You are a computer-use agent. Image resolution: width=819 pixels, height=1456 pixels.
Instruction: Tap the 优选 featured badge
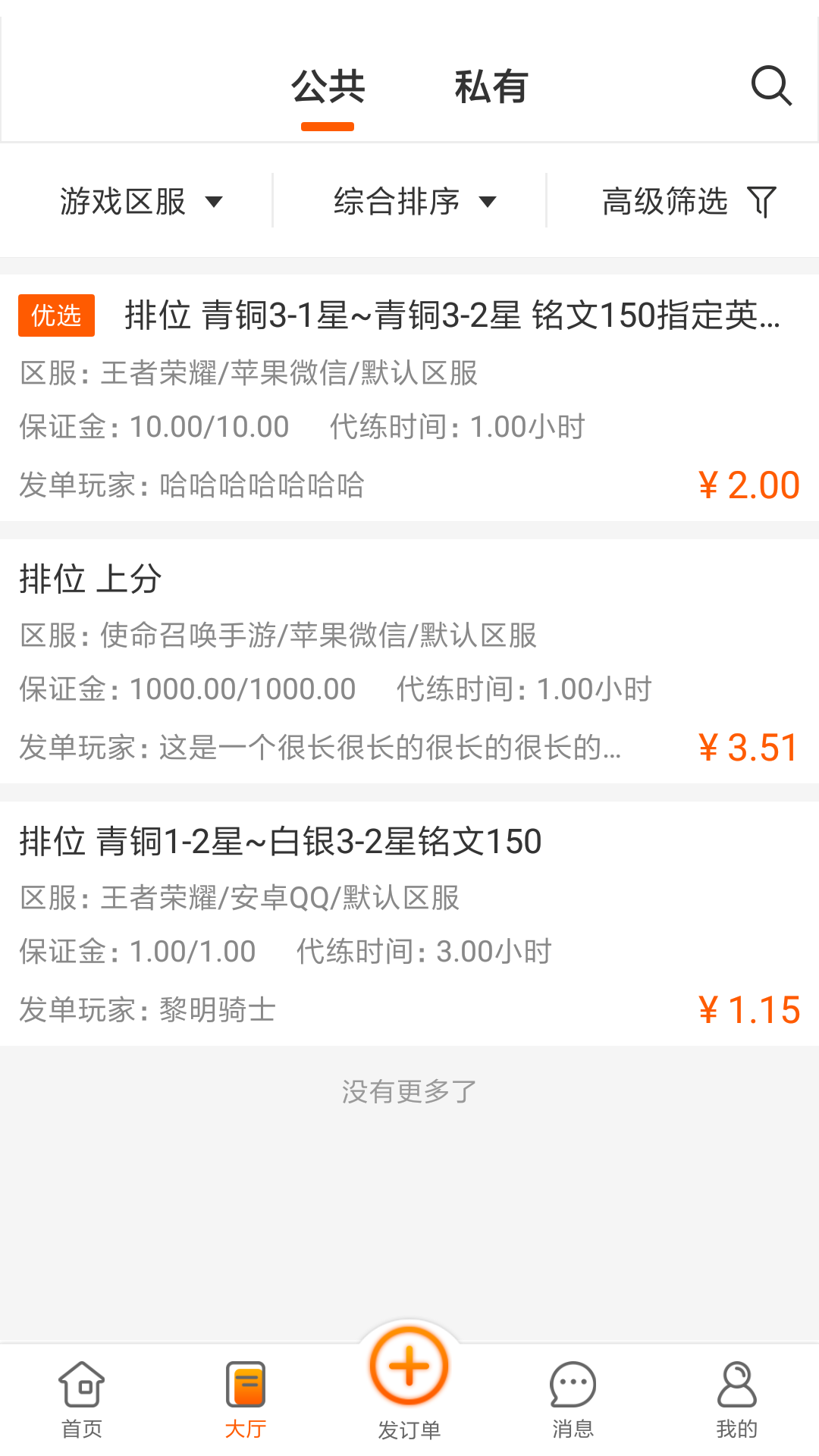(x=56, y=315)
